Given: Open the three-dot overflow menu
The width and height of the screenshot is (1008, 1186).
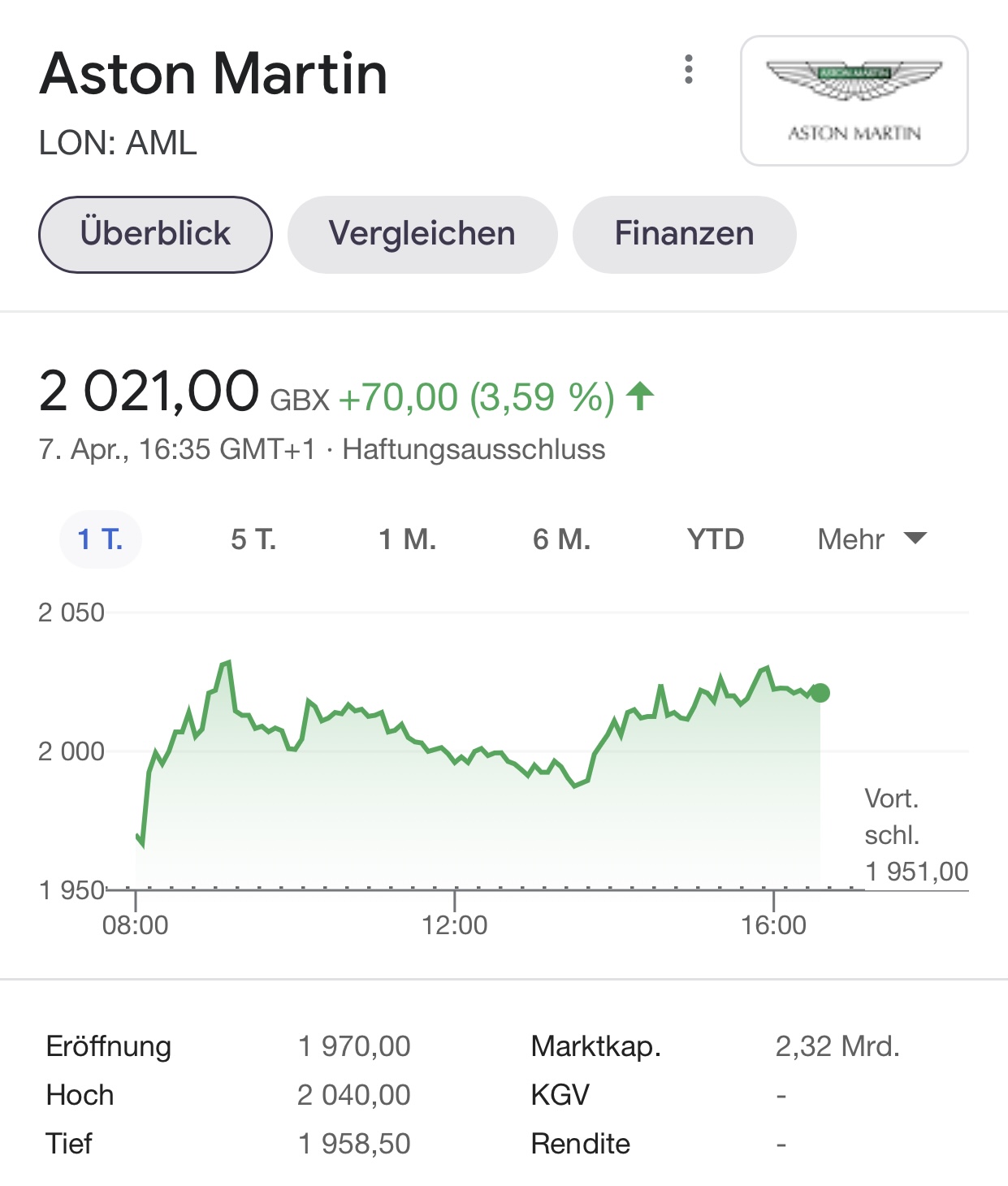Looking at the screenshot, I should (x=689, y=70).
